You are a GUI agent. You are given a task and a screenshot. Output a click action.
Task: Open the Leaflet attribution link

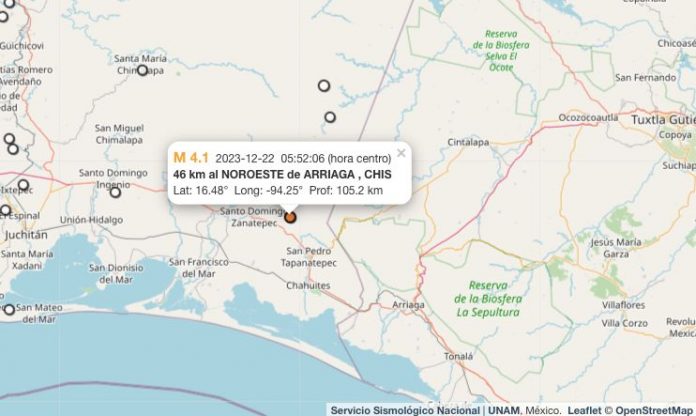tap(581, 410)
